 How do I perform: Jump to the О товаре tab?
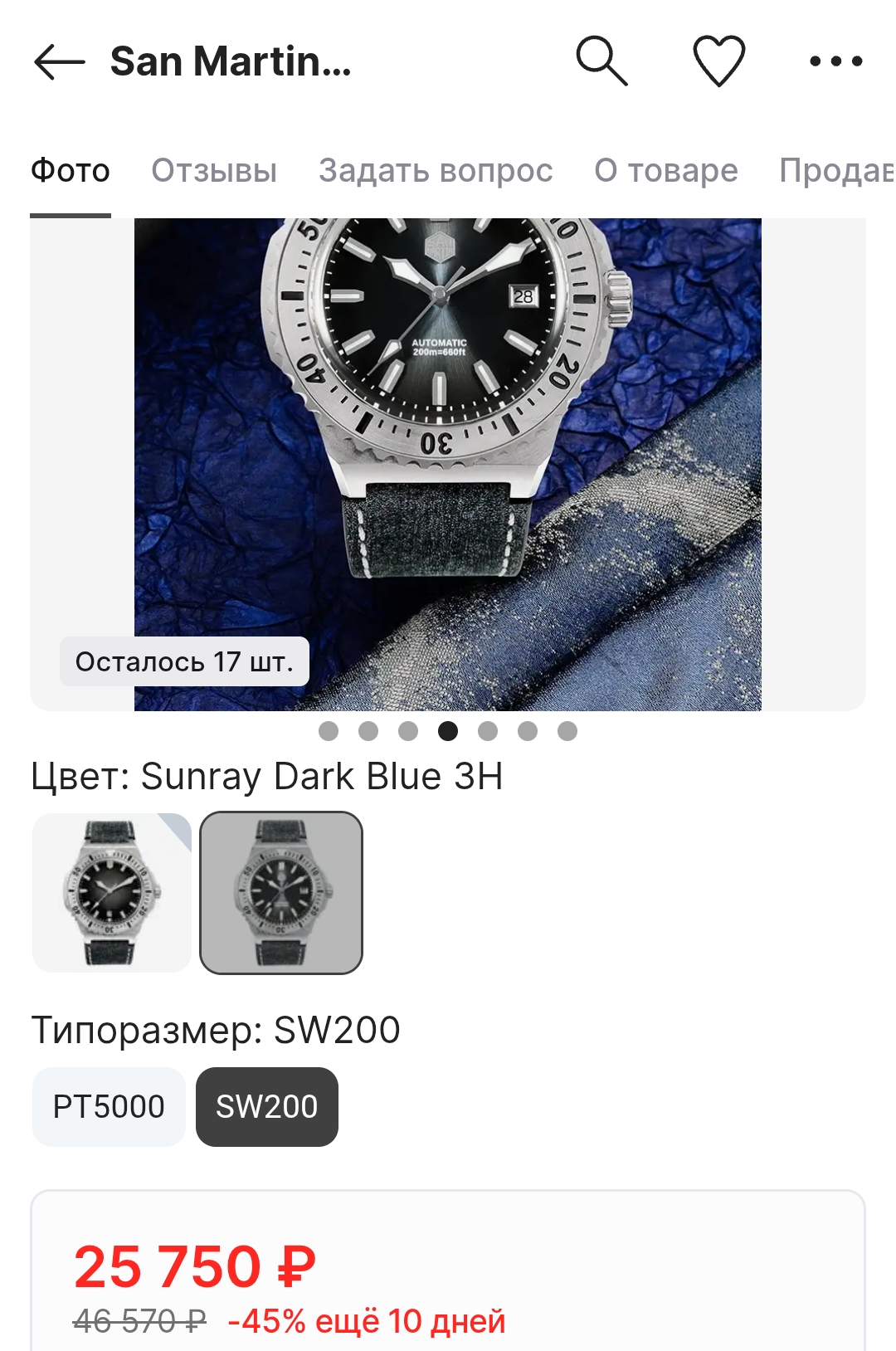665,171
